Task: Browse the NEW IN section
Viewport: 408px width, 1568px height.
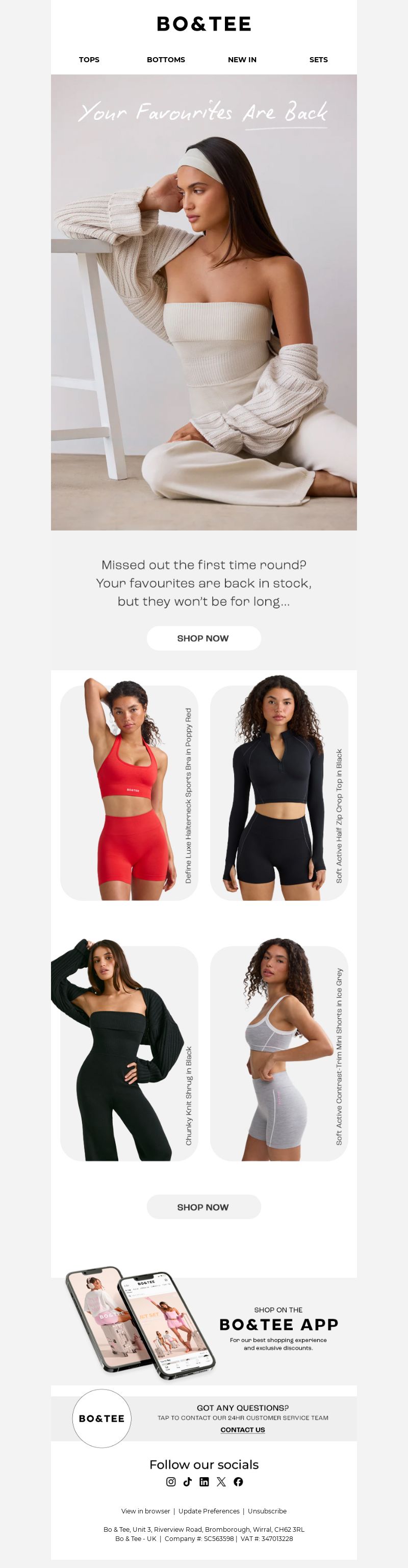Action: pyautogui.click(x=242, y=60)
